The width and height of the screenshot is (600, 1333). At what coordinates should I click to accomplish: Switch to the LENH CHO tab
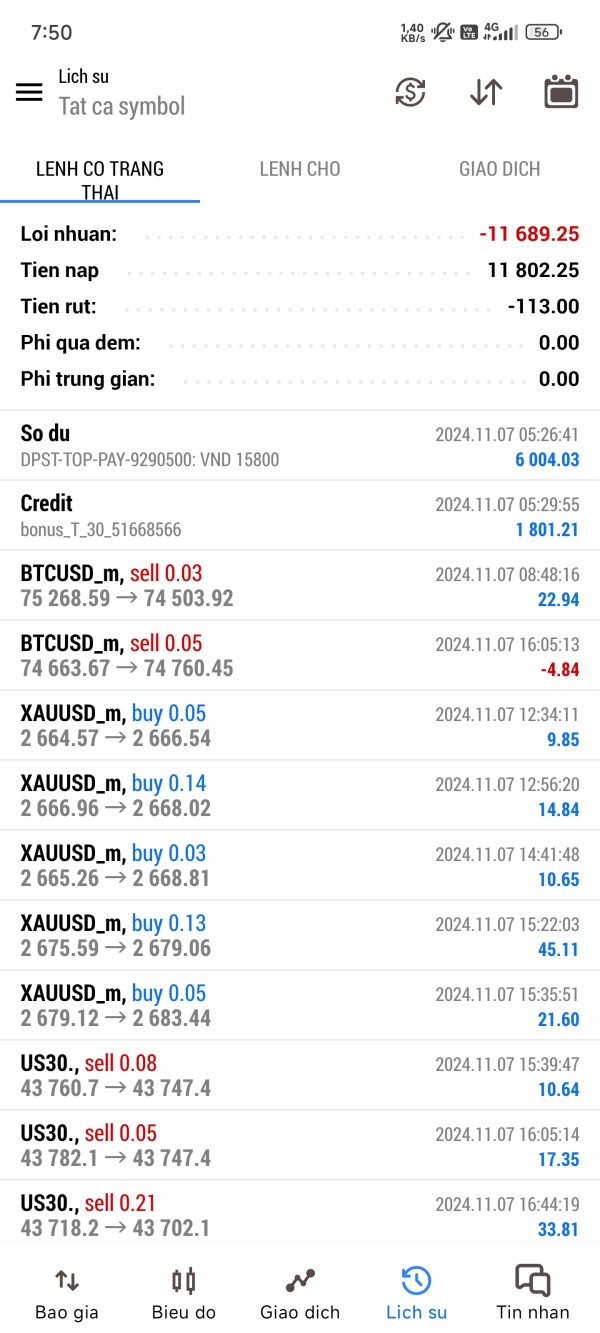[300, 169]
